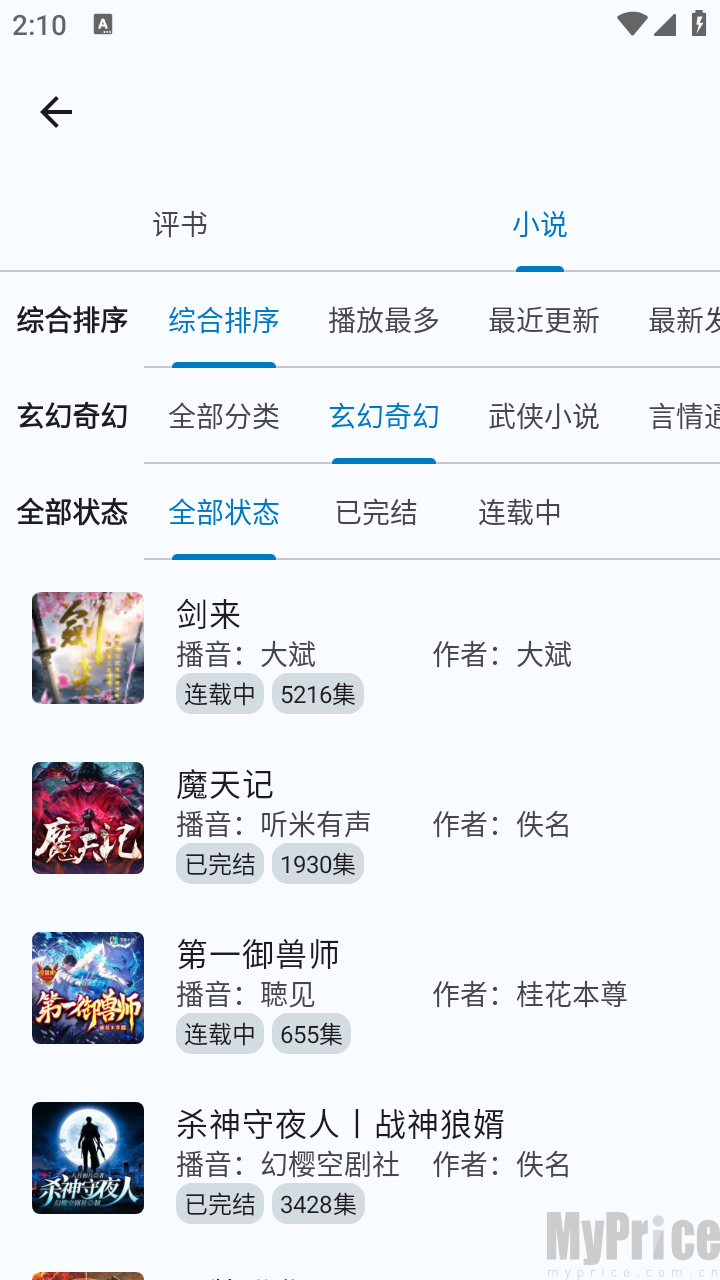Image resolution: width=720 pixels, height=1280 pixels.
Task: Filter by 连载中 status
Action: click(519, 513)
